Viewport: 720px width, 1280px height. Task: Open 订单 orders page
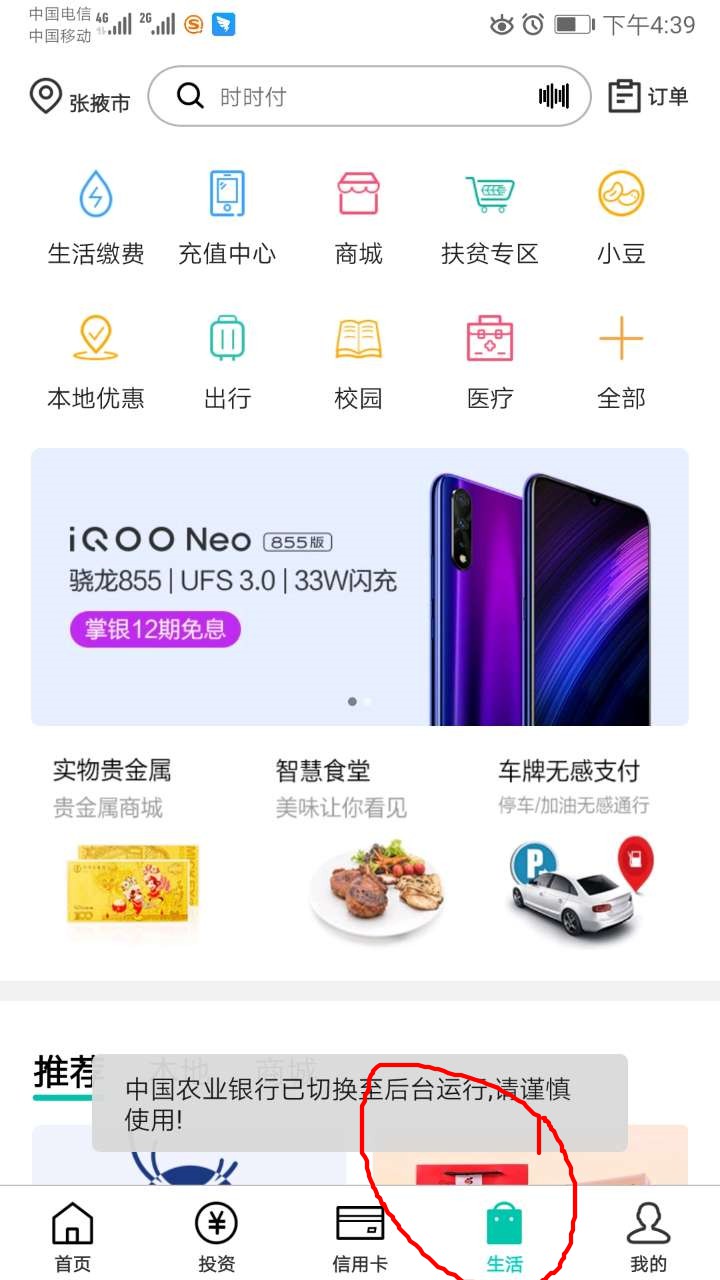[x=649, y=96]
